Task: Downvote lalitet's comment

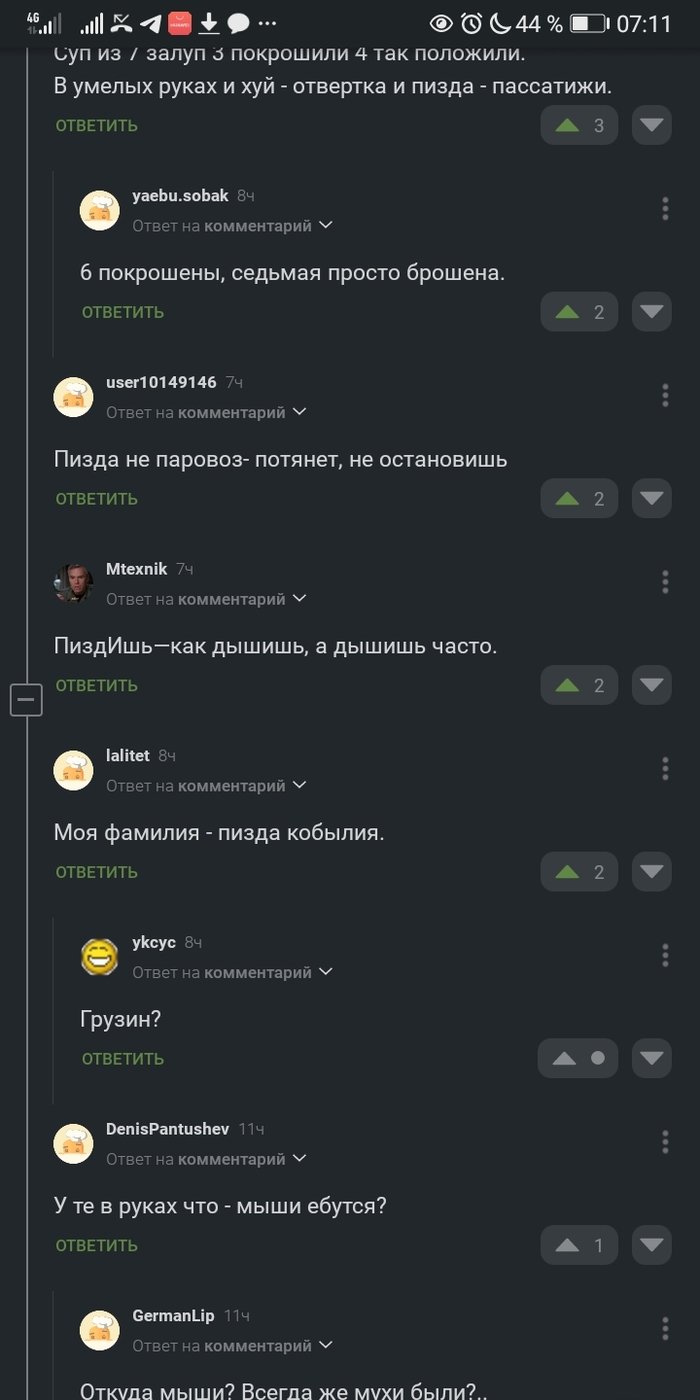Action: tap(652, 871)
